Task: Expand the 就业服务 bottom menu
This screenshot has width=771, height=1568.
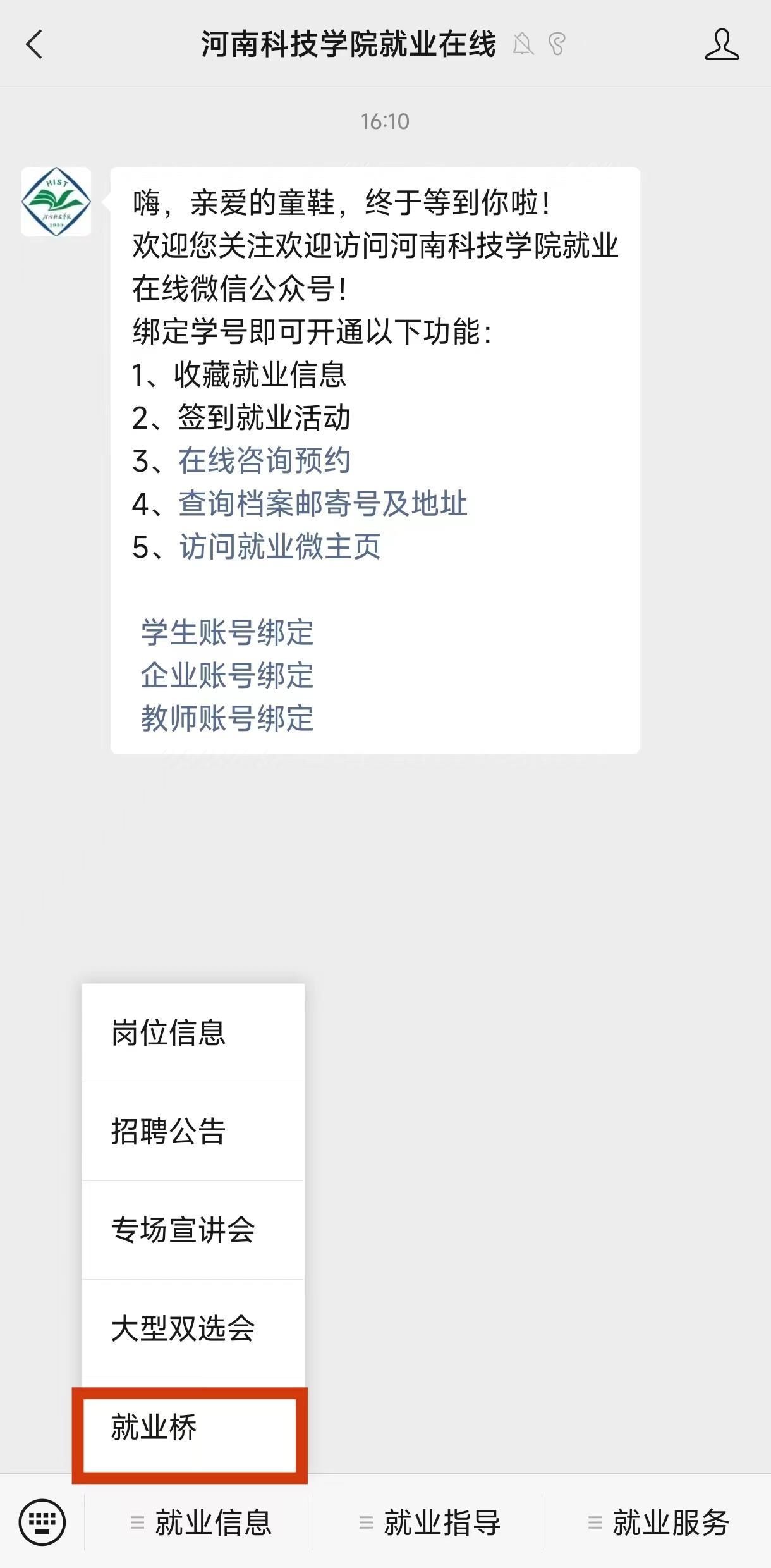Action: (x=657, y=1522)
